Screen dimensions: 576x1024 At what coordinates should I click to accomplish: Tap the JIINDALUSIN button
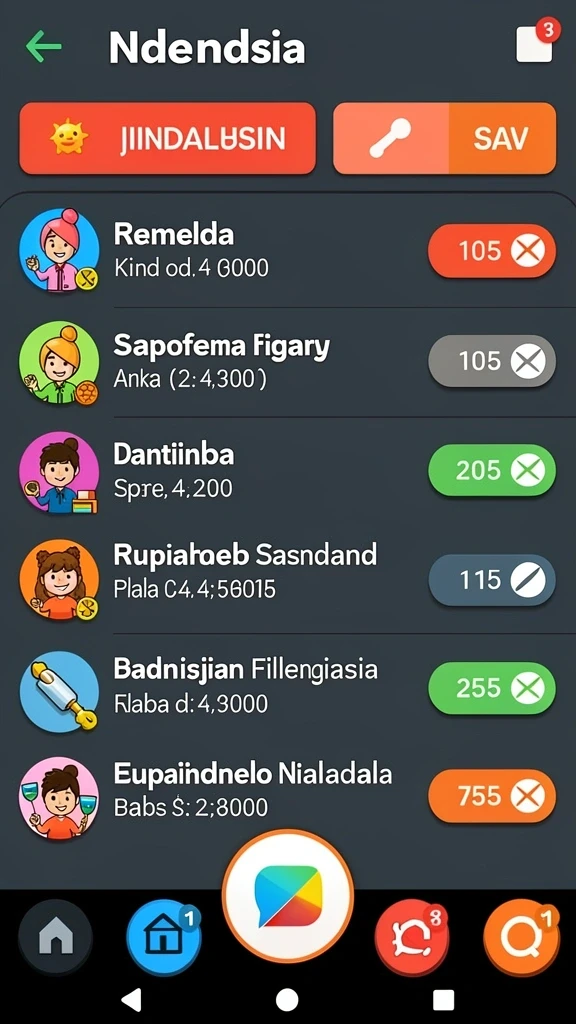tap(167, 138)
